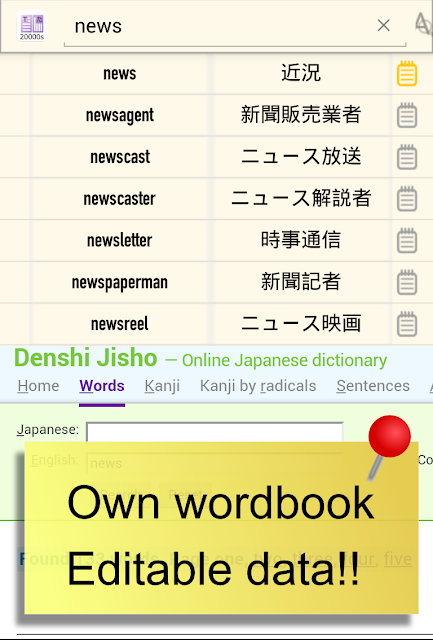The height and width of the screenshot is (640, 433).
Task: Switch to the Words tab
Action: point(102,386)
